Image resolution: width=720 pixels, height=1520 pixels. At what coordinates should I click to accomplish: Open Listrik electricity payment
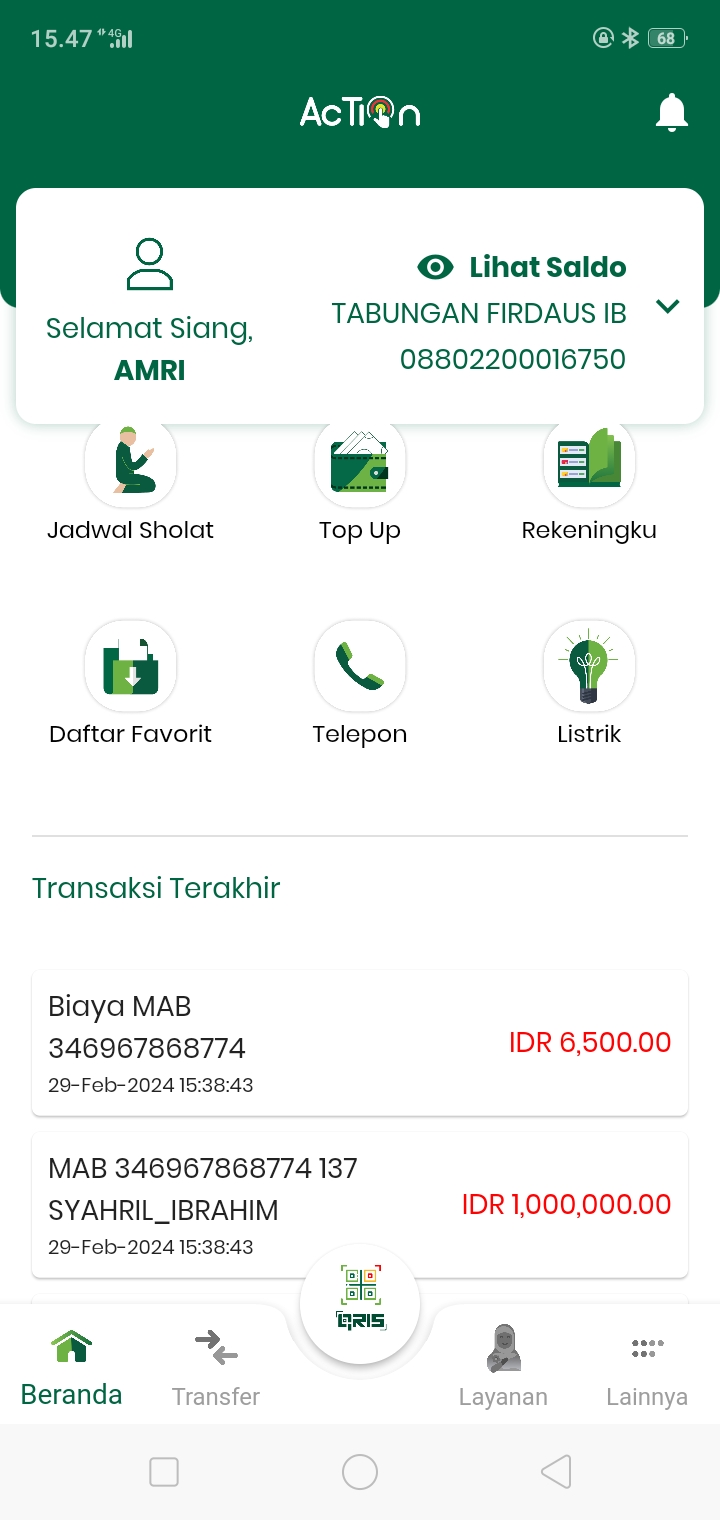589,665
